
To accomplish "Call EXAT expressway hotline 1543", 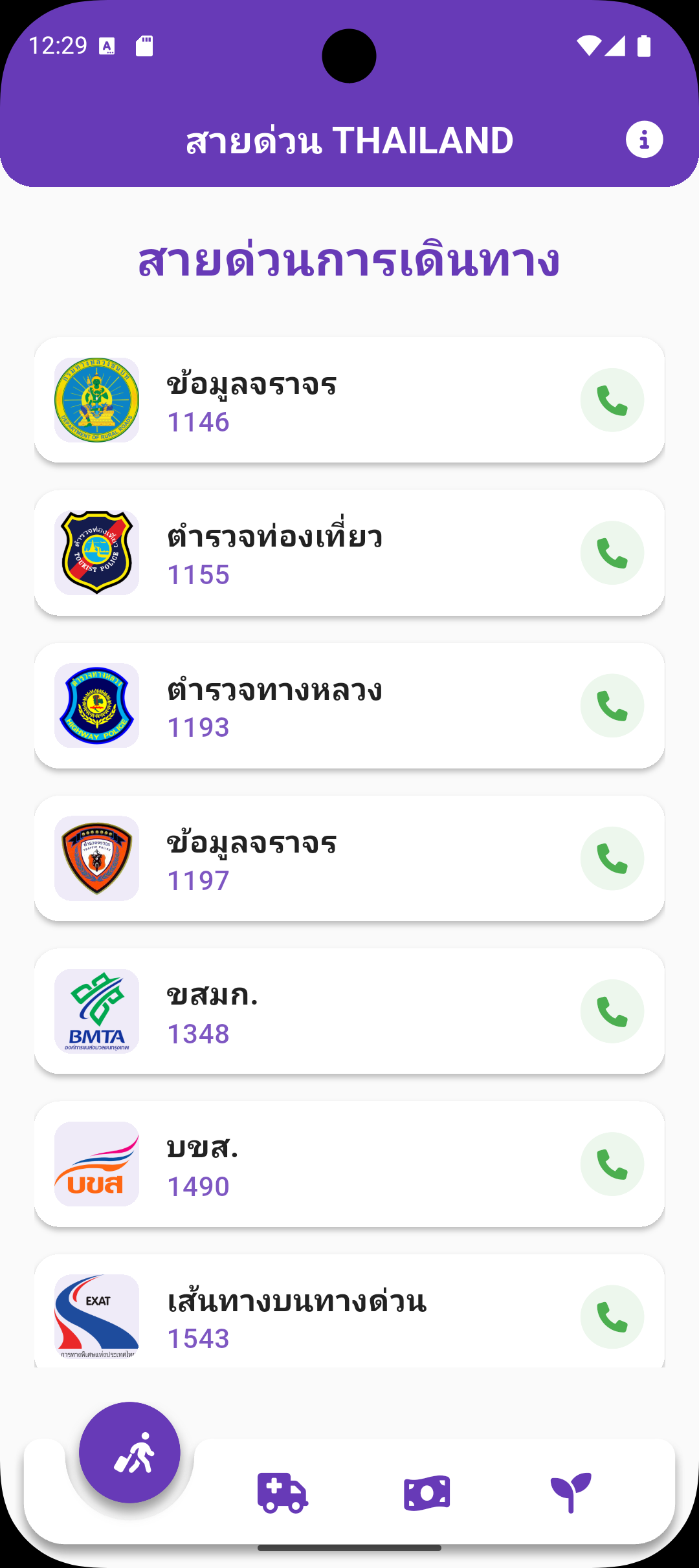I will pyautogui.click(x=612, y=1316).
